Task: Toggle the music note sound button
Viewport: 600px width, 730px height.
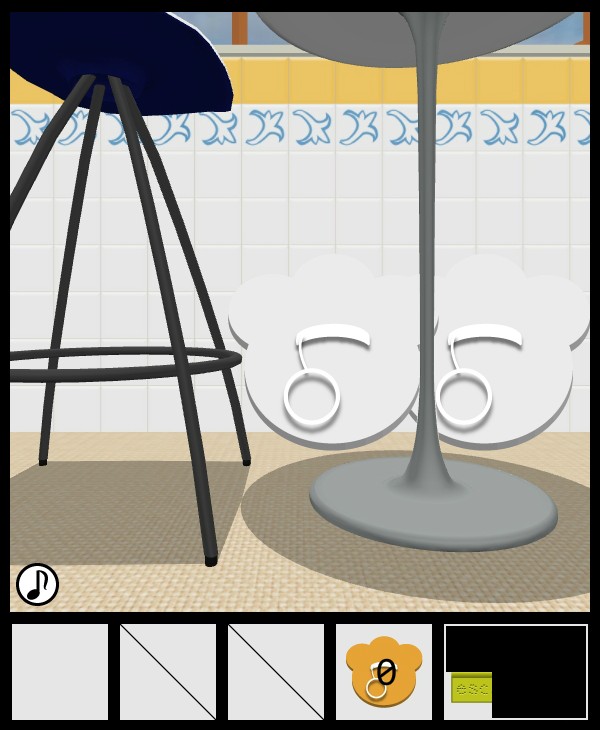Action: pos(37,584)
